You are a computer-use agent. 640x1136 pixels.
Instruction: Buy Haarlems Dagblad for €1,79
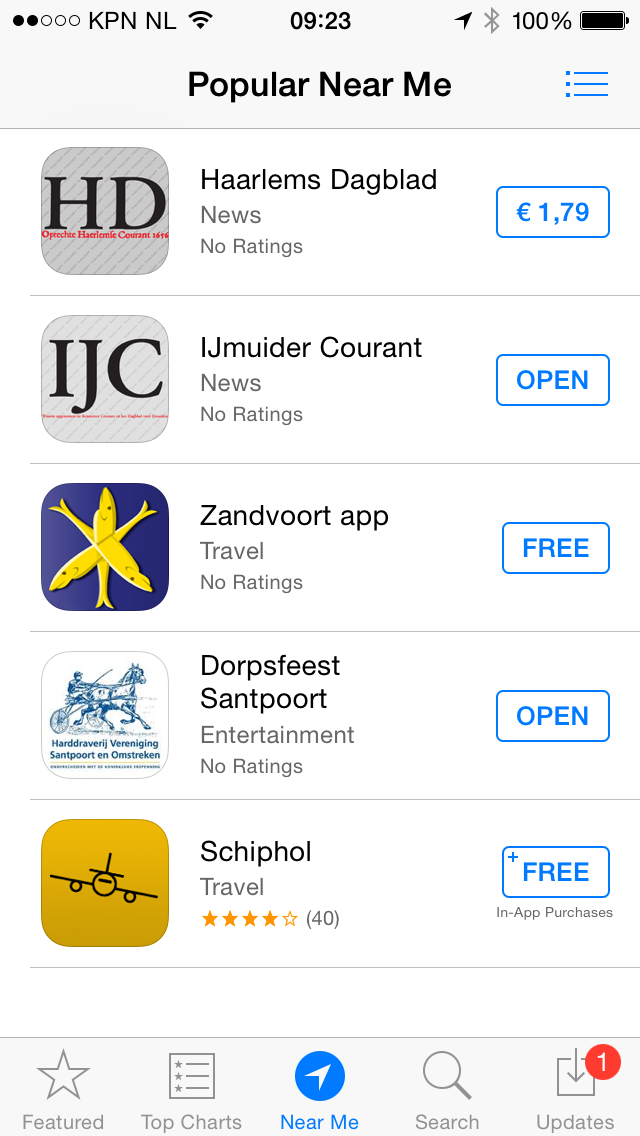pos(553,212)
